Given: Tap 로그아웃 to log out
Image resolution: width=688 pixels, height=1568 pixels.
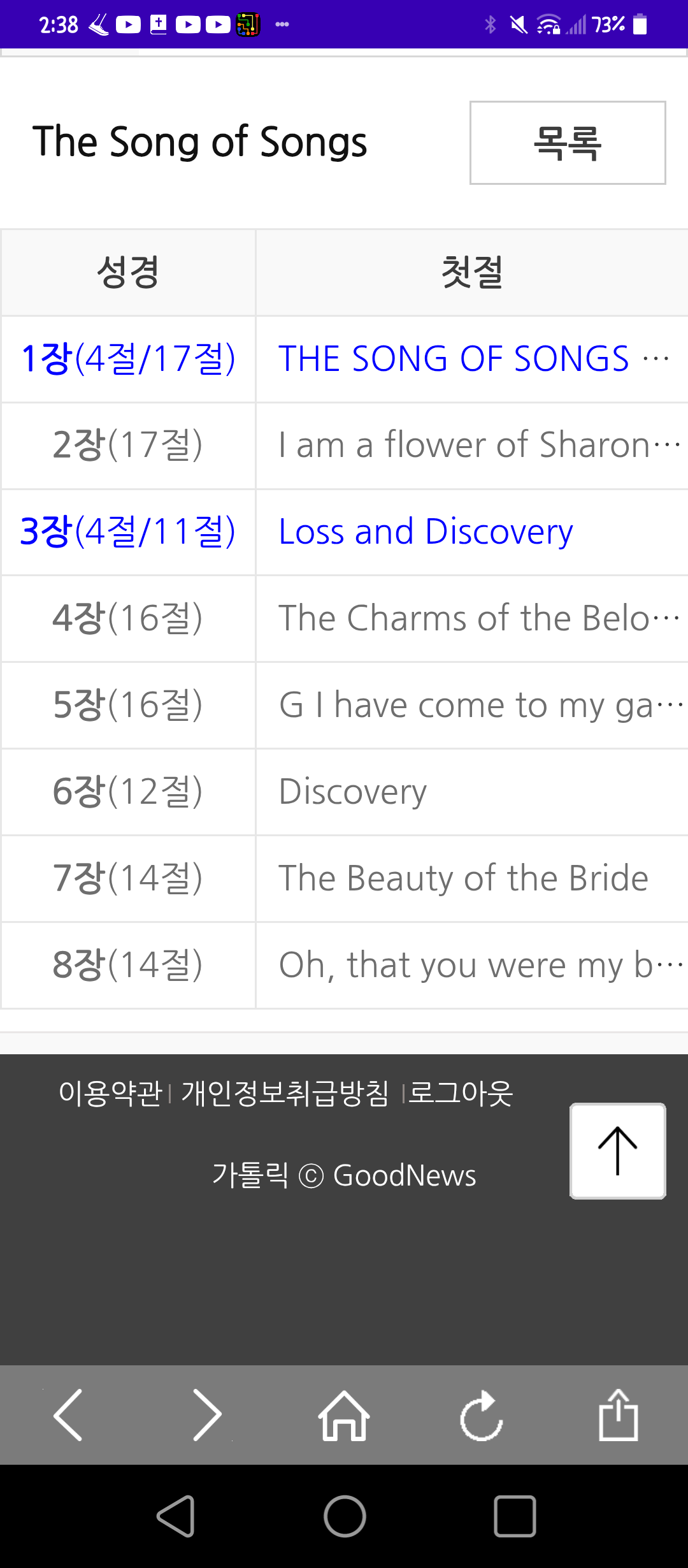Looking at the screenshot, I should coord(460,1094).
